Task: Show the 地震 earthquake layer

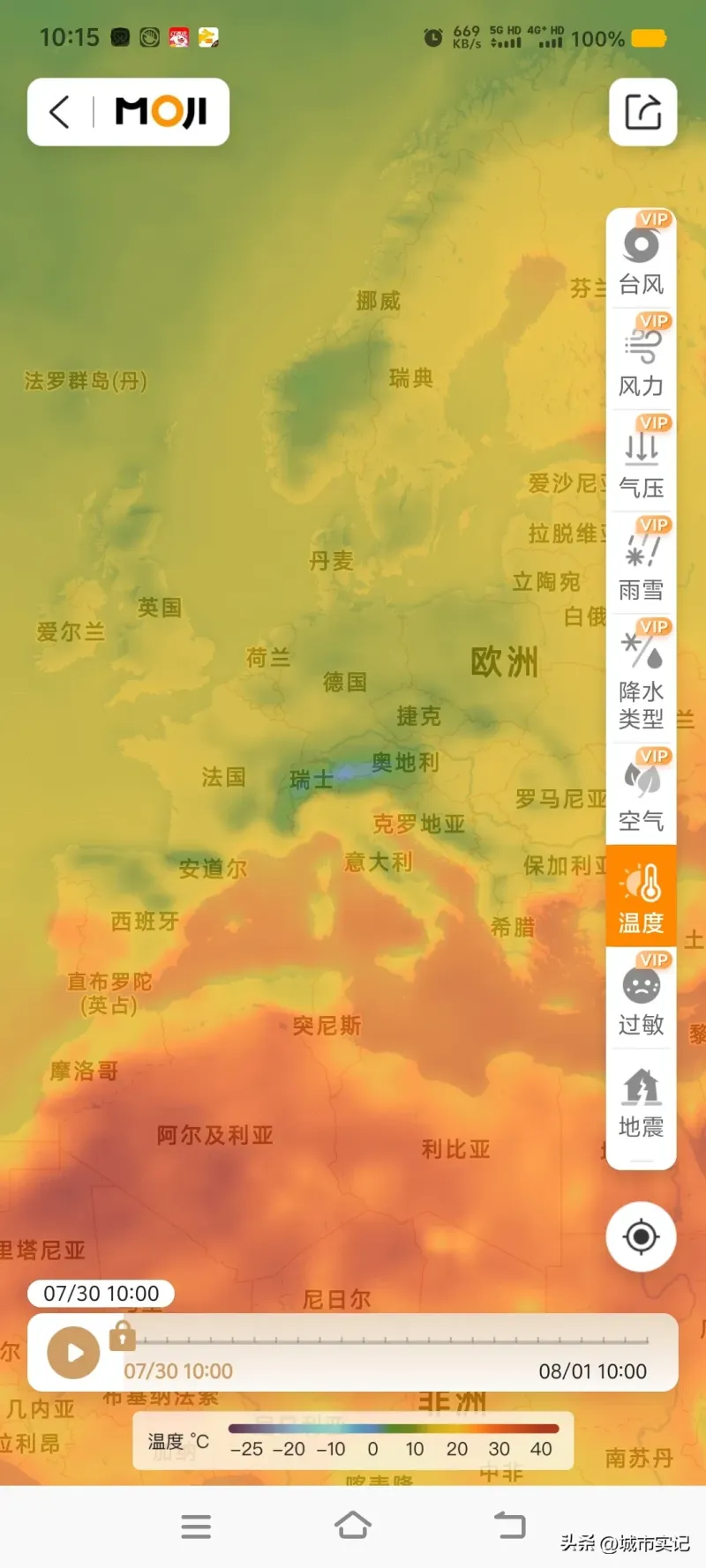Action: pyautogui.click(x=641, y=1101)
